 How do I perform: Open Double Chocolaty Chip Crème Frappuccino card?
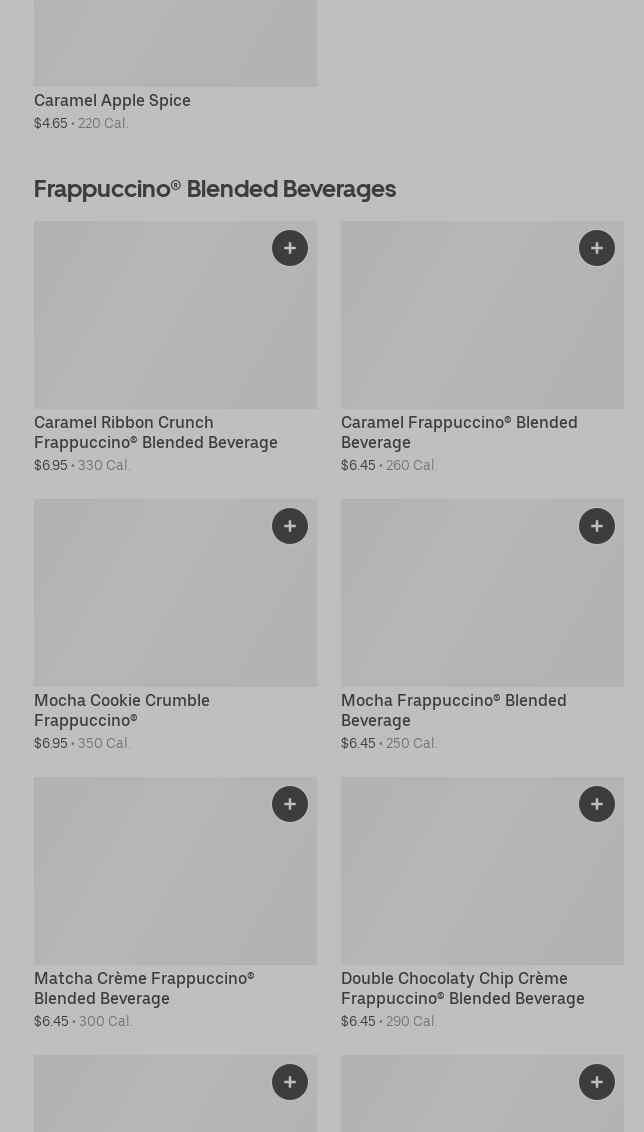point(462,988)
